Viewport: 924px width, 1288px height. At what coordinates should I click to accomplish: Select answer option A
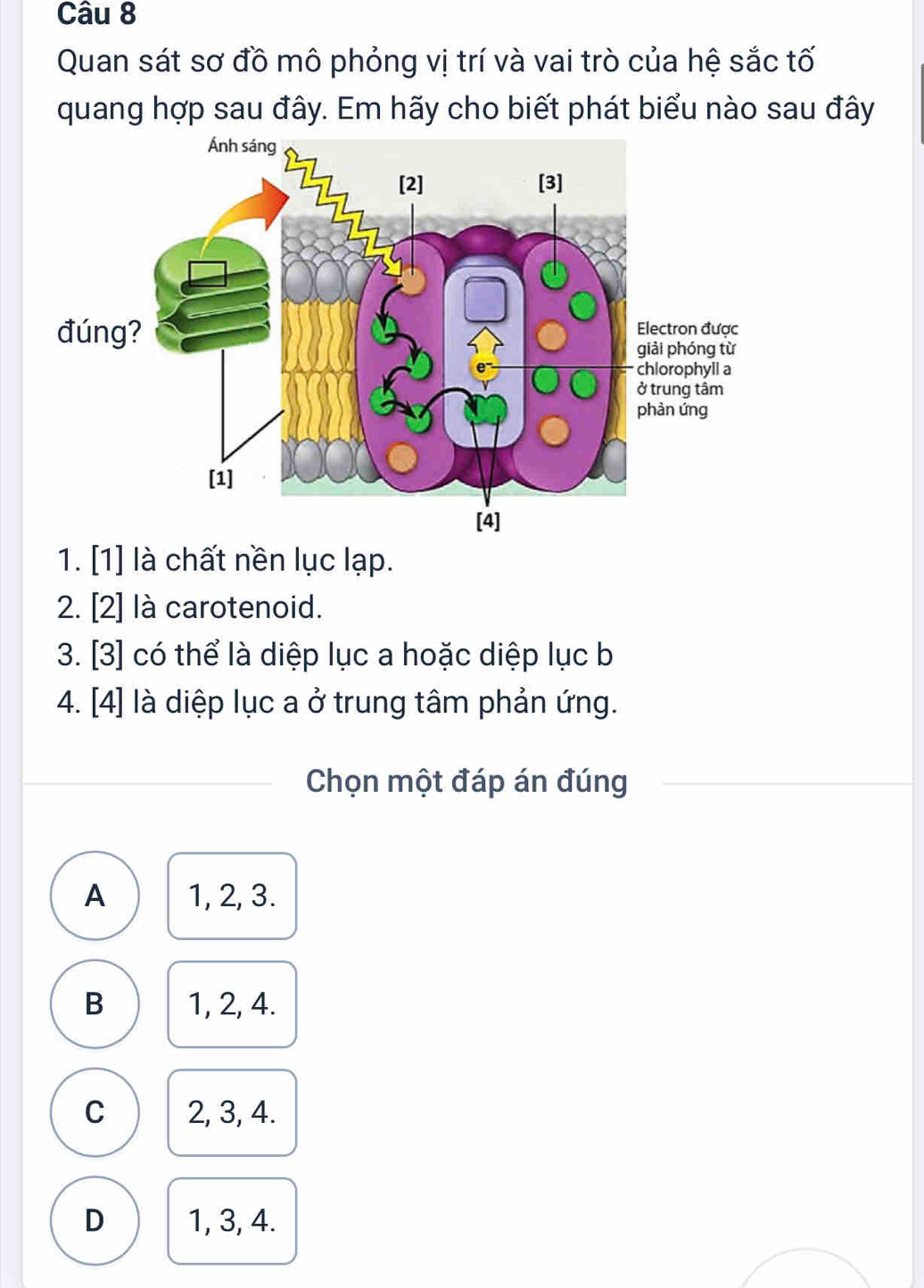point(95,896)
